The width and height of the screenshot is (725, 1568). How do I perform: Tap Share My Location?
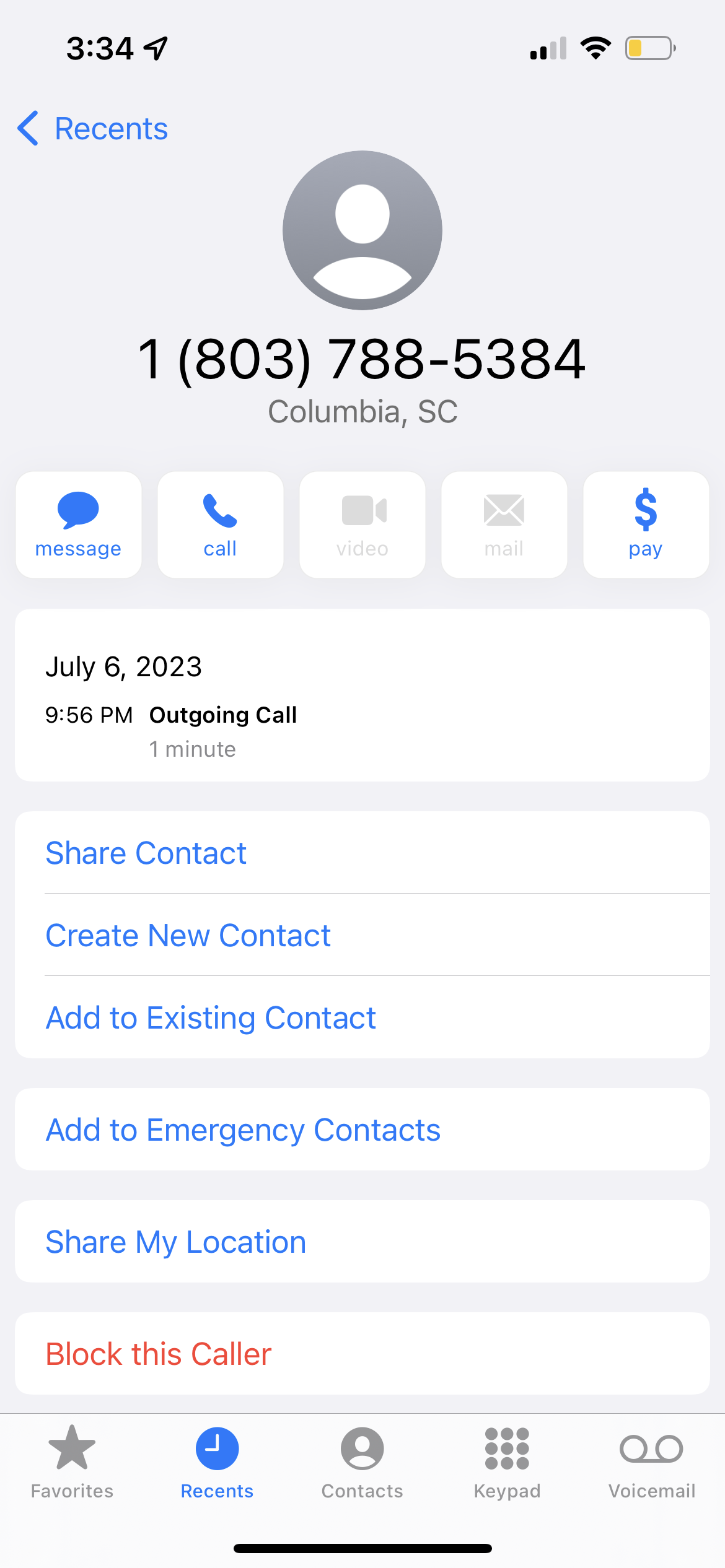(x=176, y=1242)
